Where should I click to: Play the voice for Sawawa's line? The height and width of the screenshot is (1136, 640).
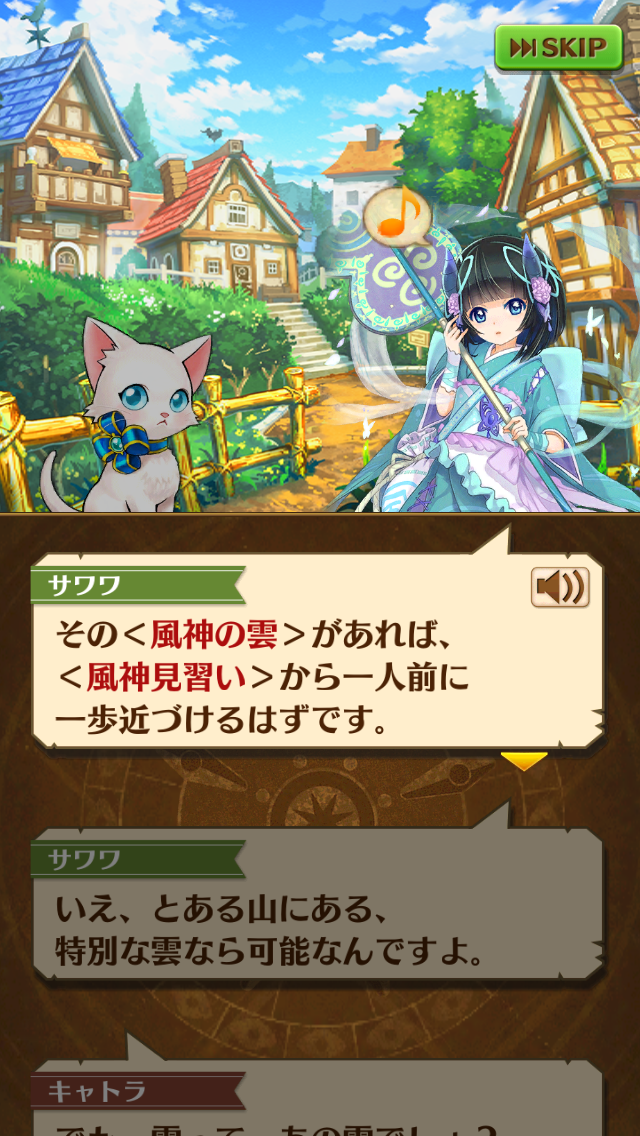tap(560, 588)
